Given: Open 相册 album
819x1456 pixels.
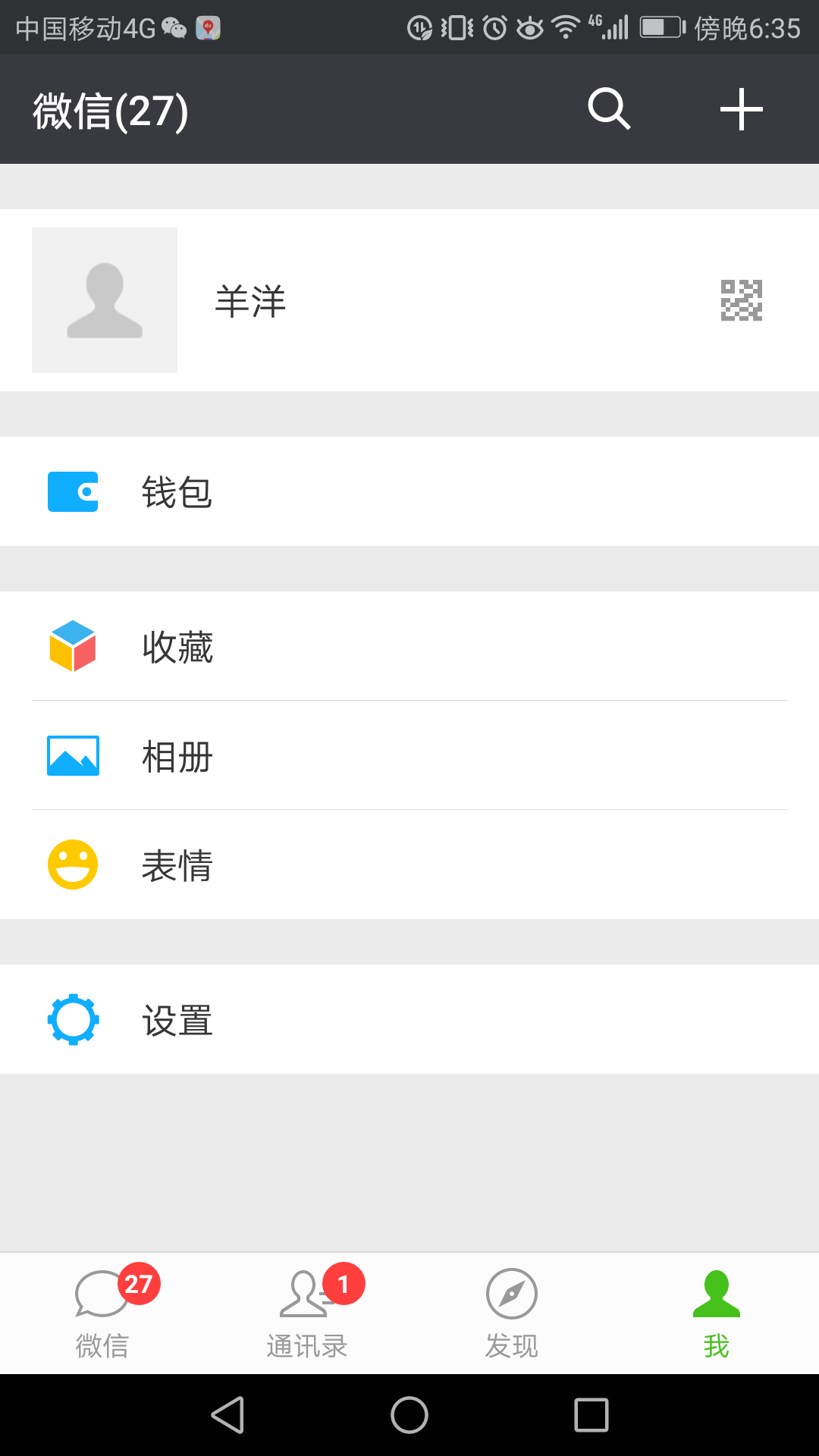Looking at the screenshot, I should coord(409,755).
